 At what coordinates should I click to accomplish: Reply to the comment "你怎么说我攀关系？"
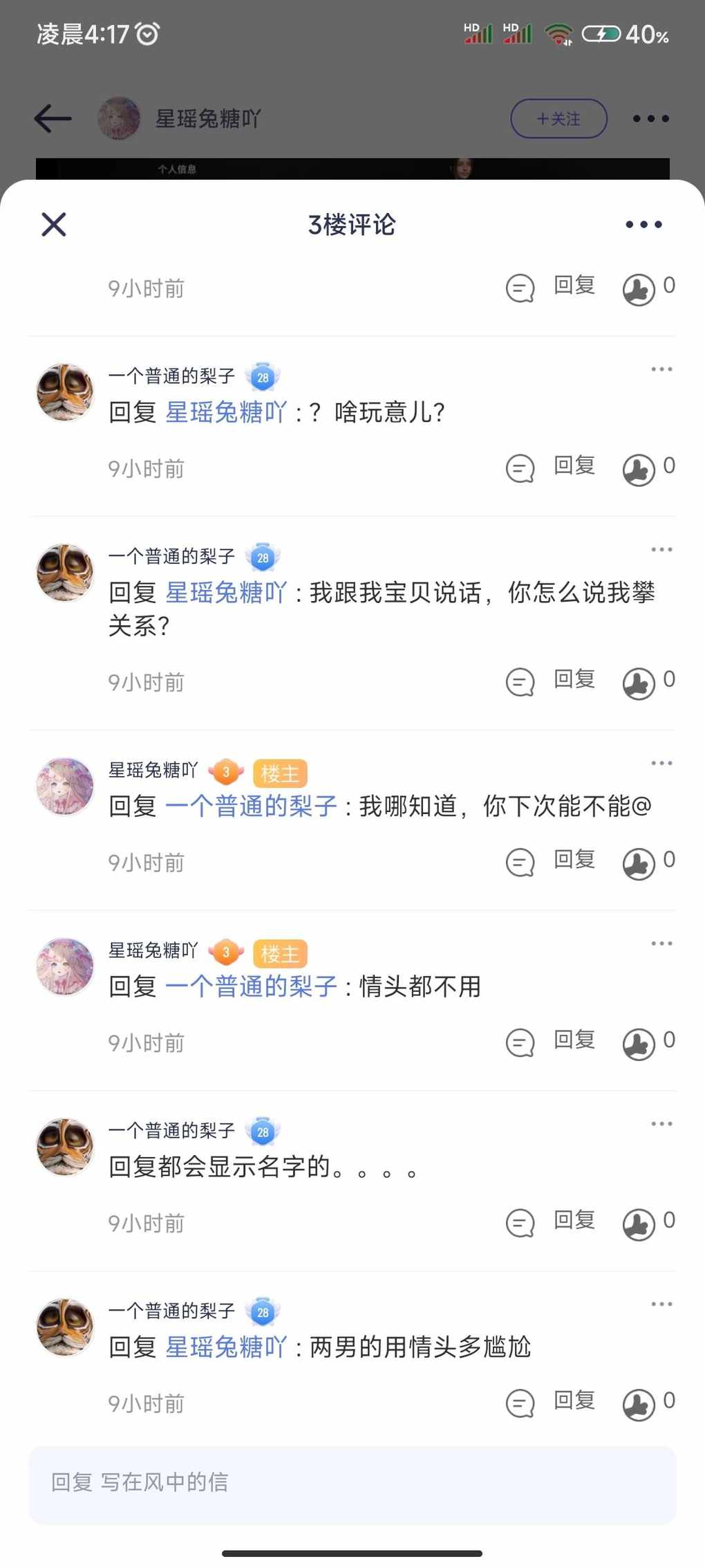pos(574,679)
